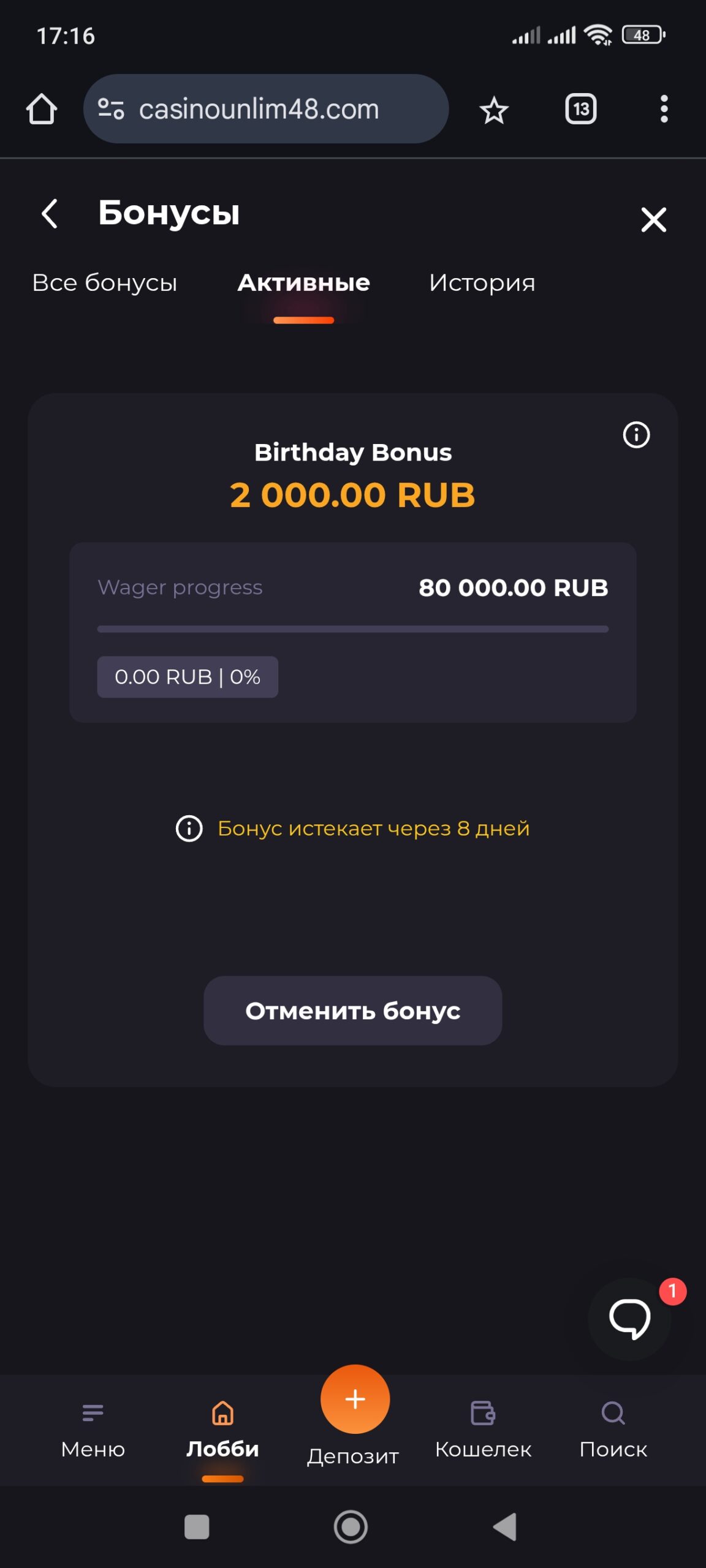The height and width of the screenshot is (1568, 706).
Task: Open the browser tab switcher
Action: (x=580, y=109)
